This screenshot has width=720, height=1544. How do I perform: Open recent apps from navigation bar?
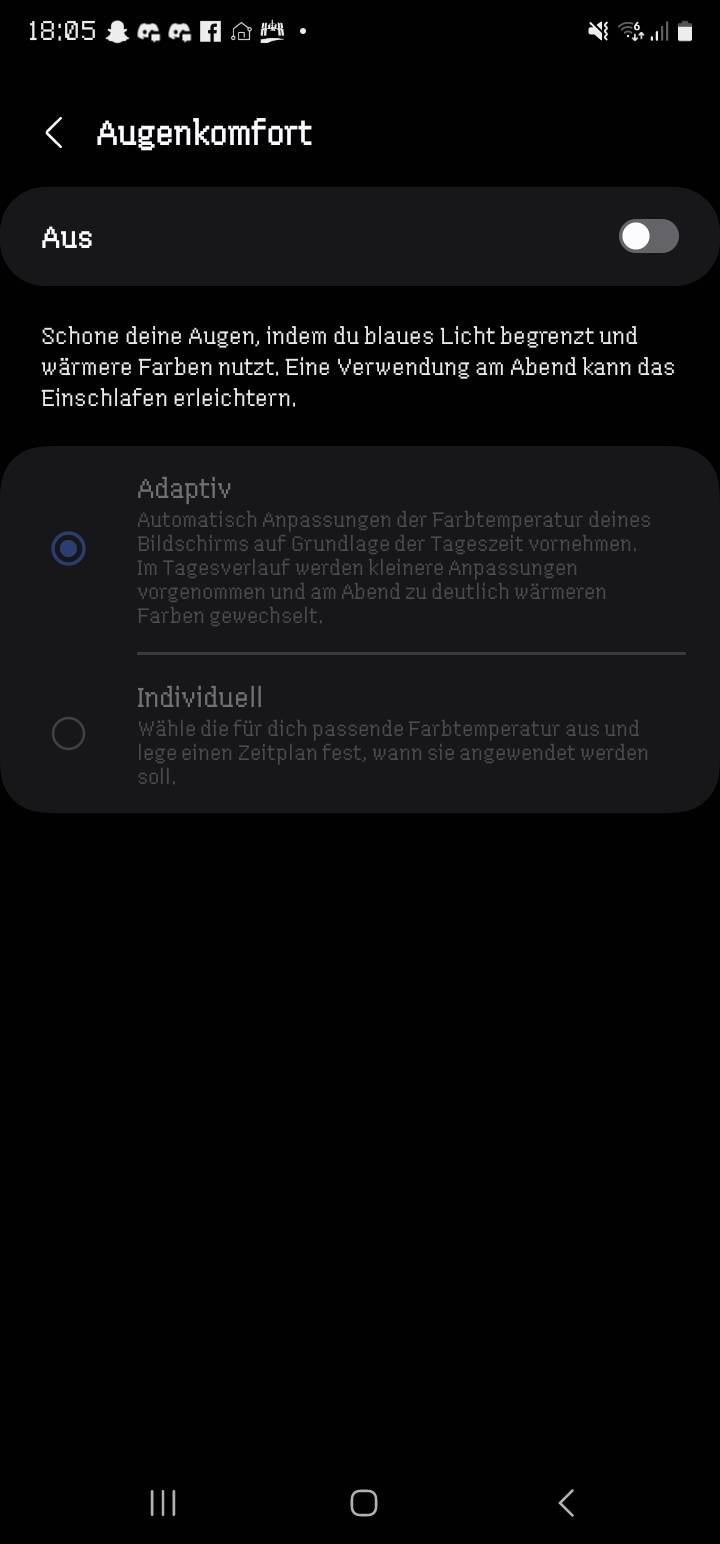163,1502
